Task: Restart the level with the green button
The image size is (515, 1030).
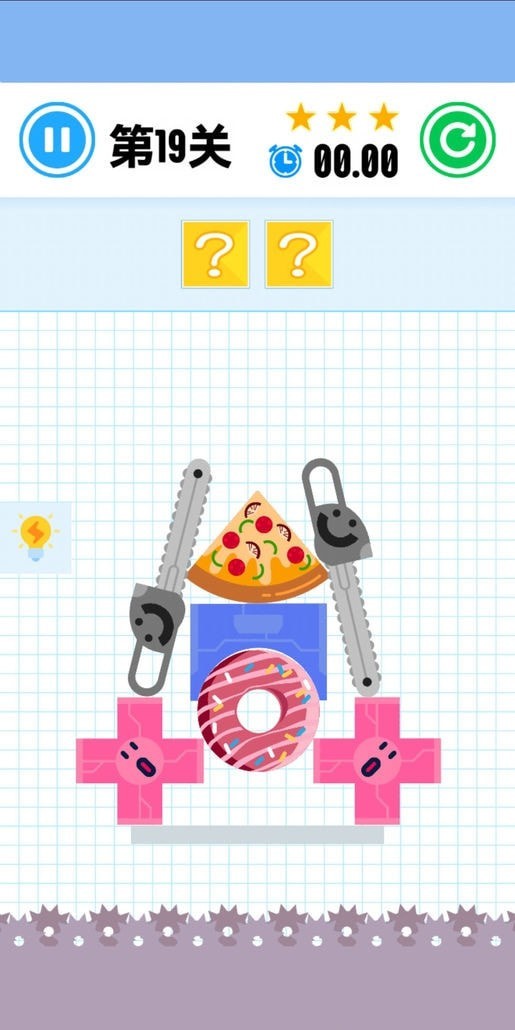Action: point(458,140)
